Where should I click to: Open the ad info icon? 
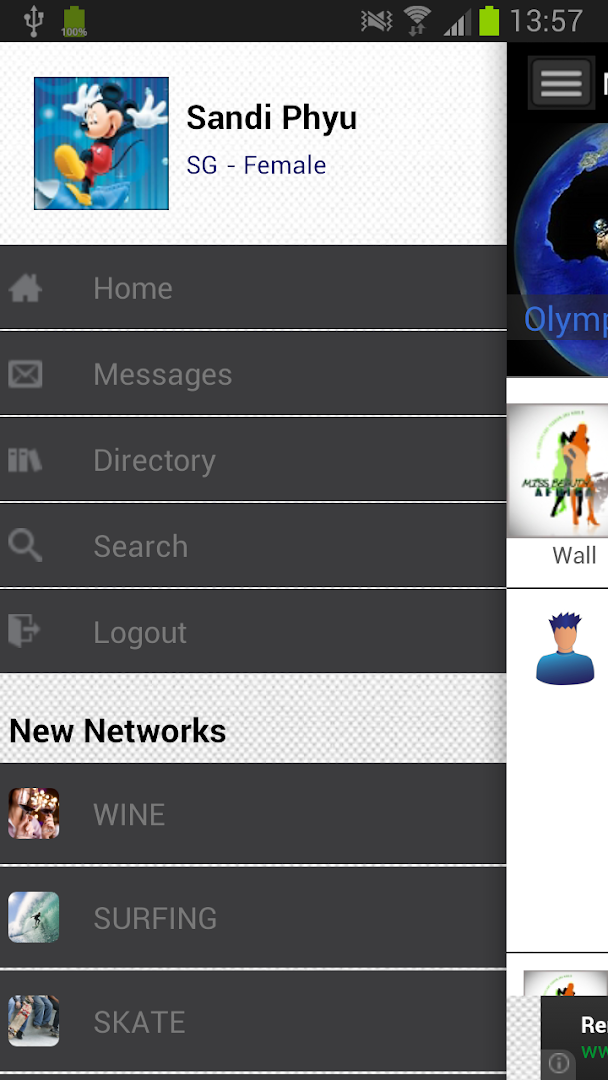pyautogui.click(x=559, y=1062)
